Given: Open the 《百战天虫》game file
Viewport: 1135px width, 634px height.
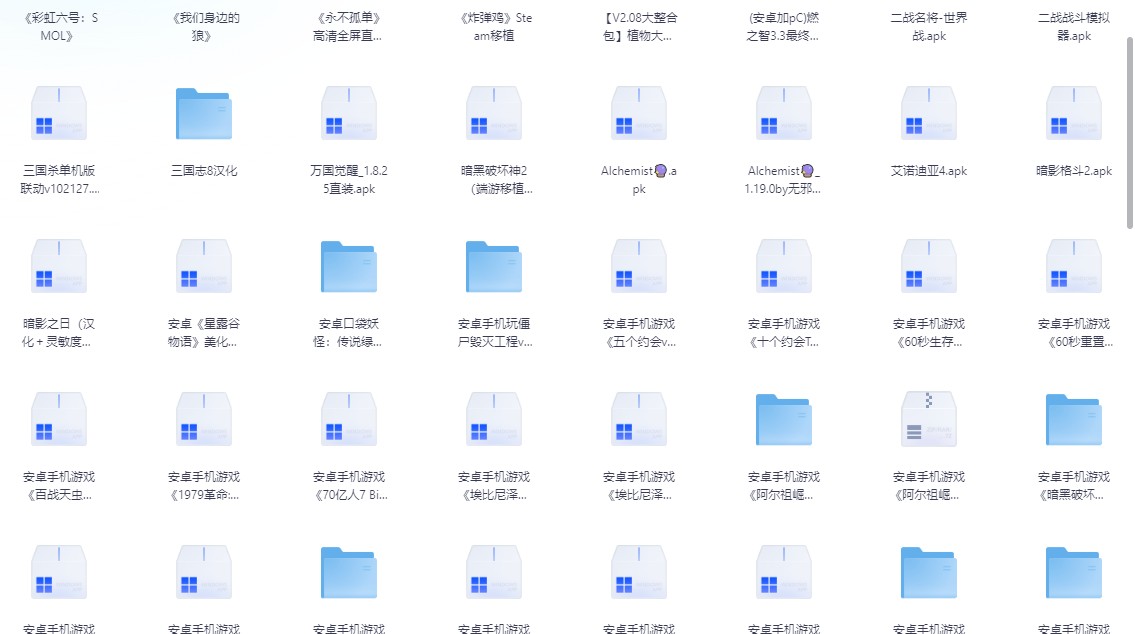Looking at the screenshot, I should pos(59,420).
